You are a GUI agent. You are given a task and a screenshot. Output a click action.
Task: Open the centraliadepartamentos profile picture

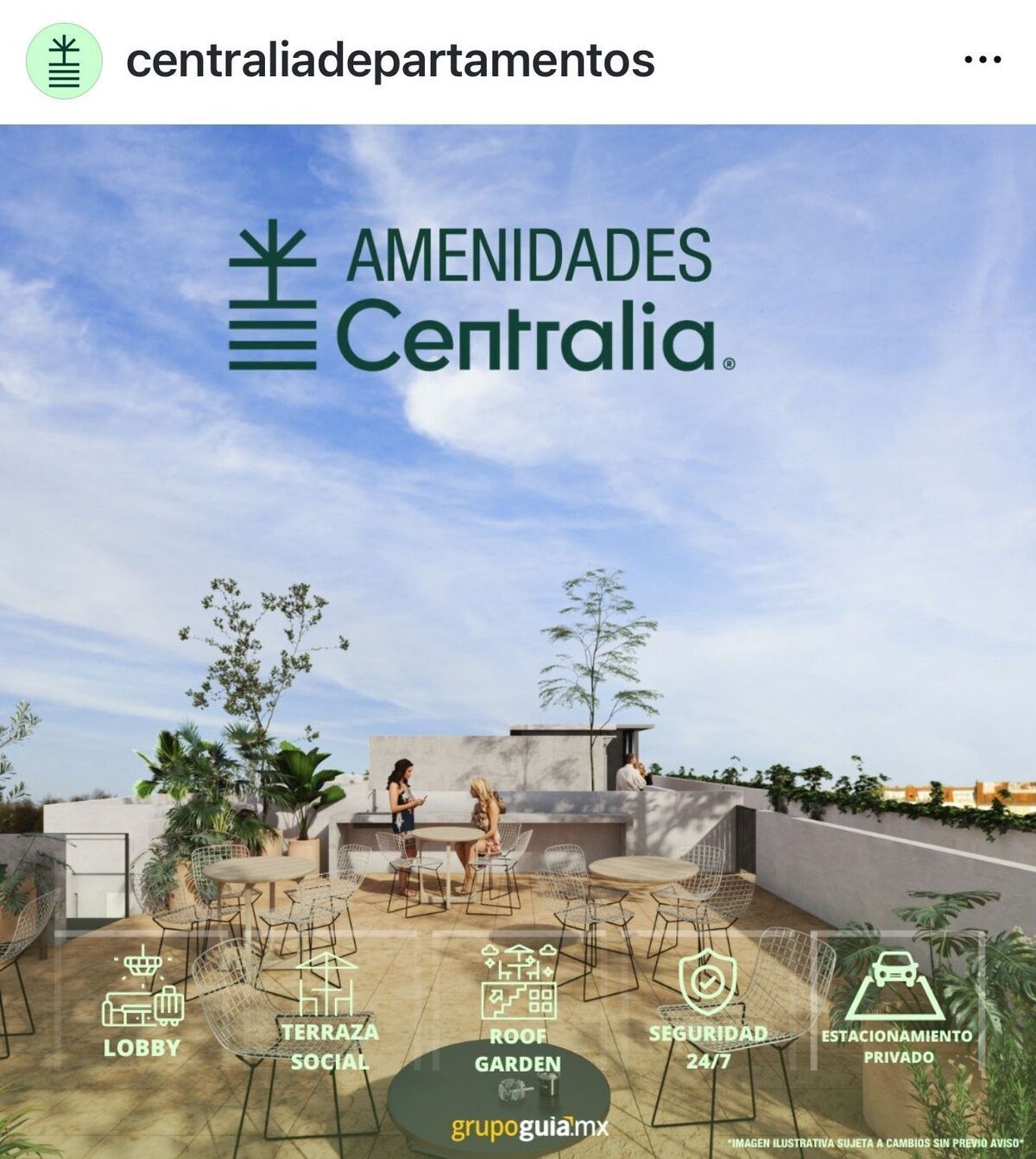coord(64,61)
